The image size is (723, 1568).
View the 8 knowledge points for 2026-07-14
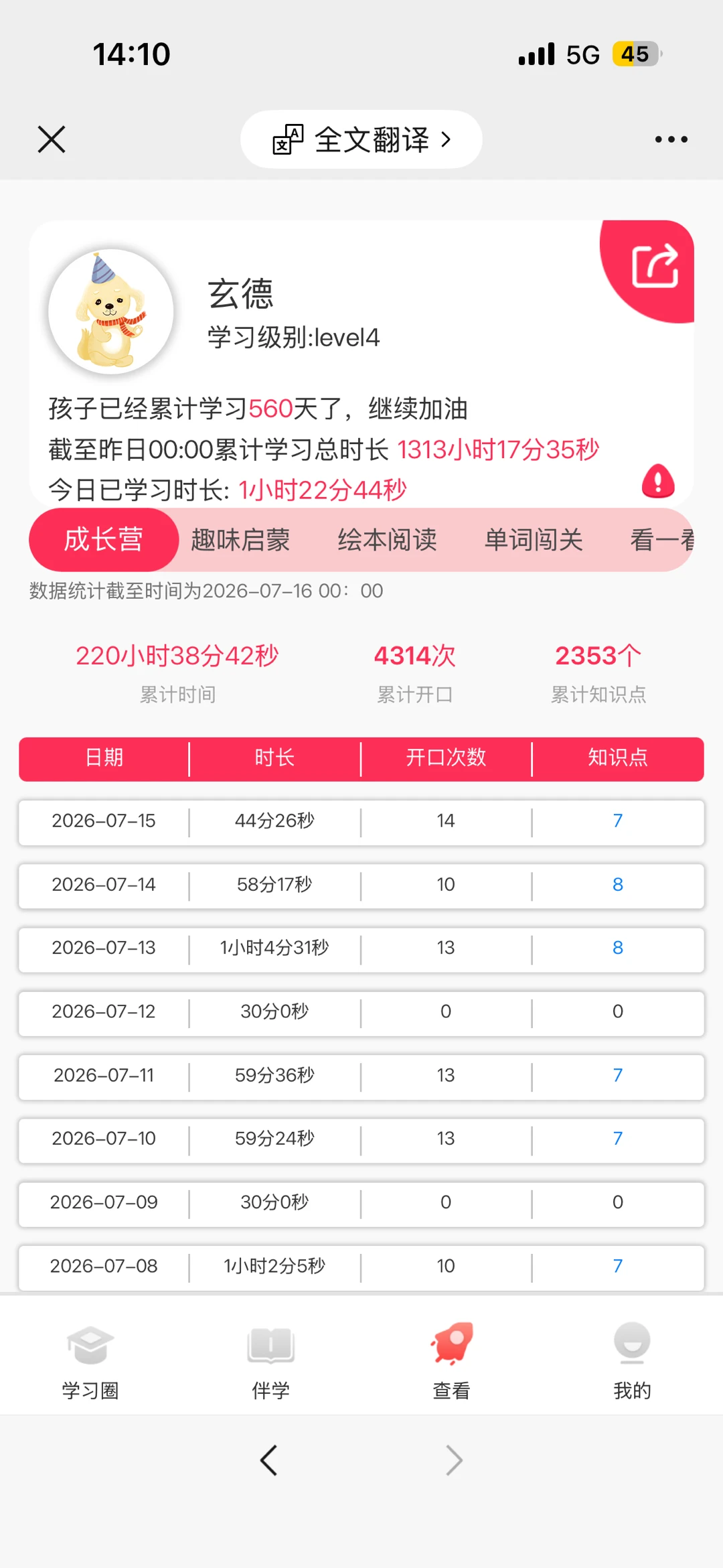click(x=618, y=884)
